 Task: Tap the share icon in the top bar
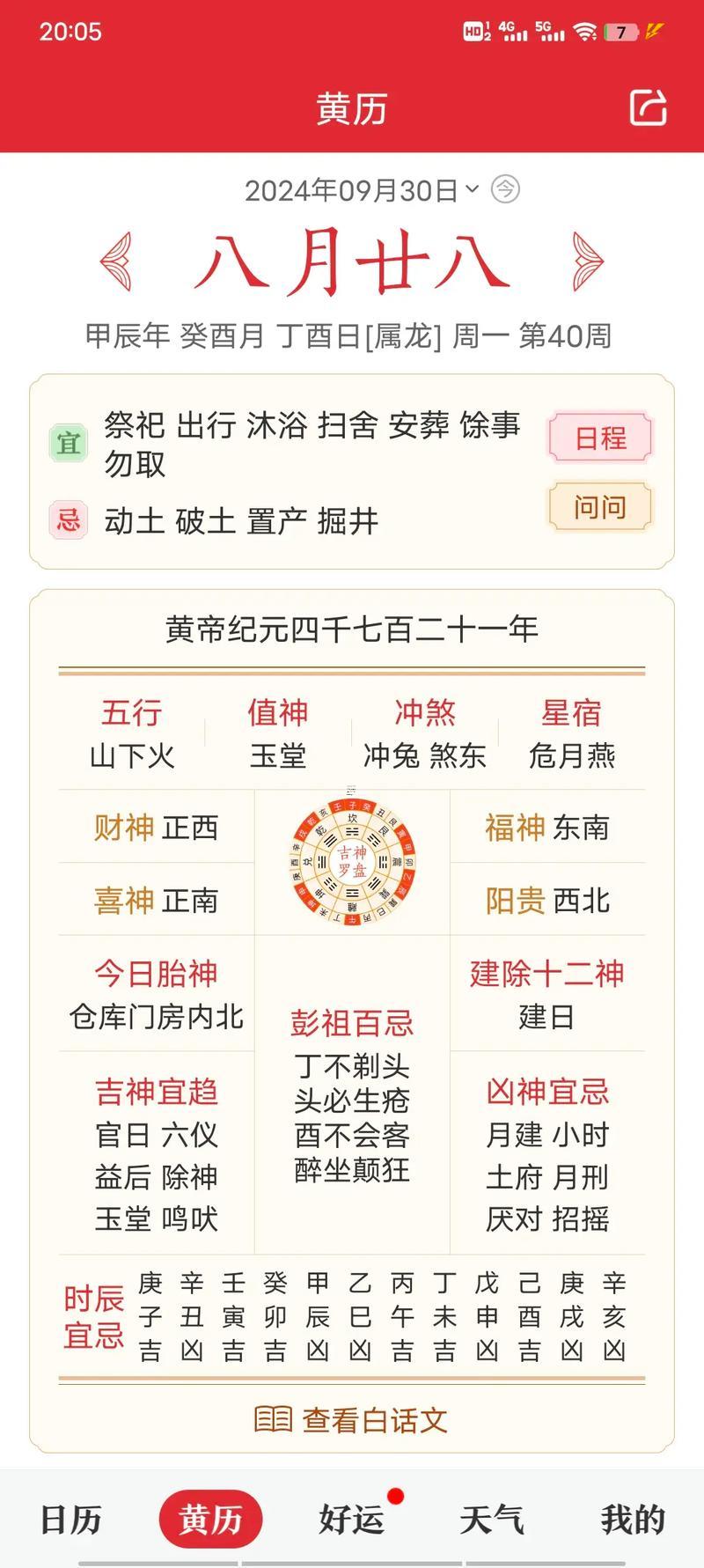point(649,107)
